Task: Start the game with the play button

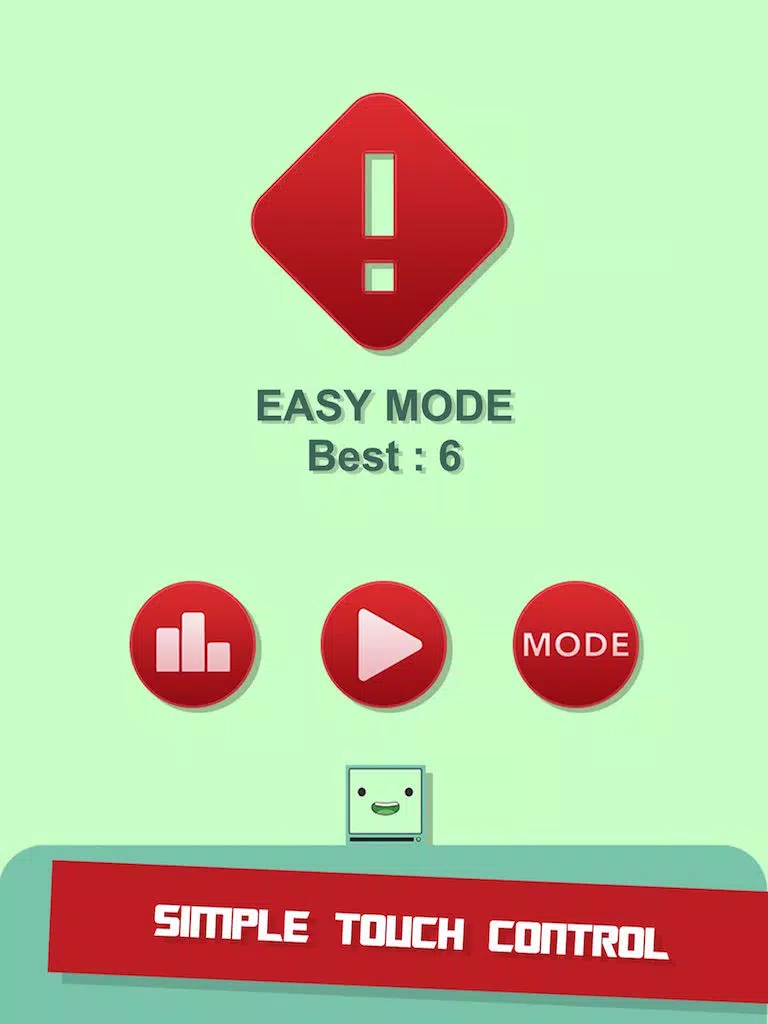Action: 384,644
